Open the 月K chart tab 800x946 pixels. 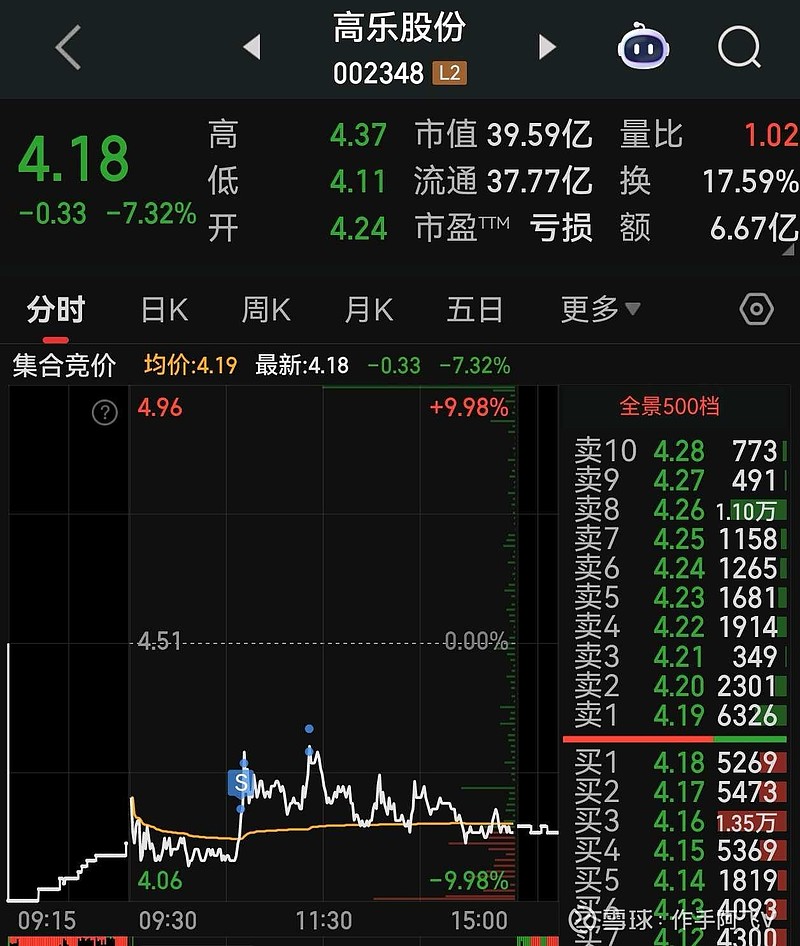pyautogui.click(x=368, y=310)
